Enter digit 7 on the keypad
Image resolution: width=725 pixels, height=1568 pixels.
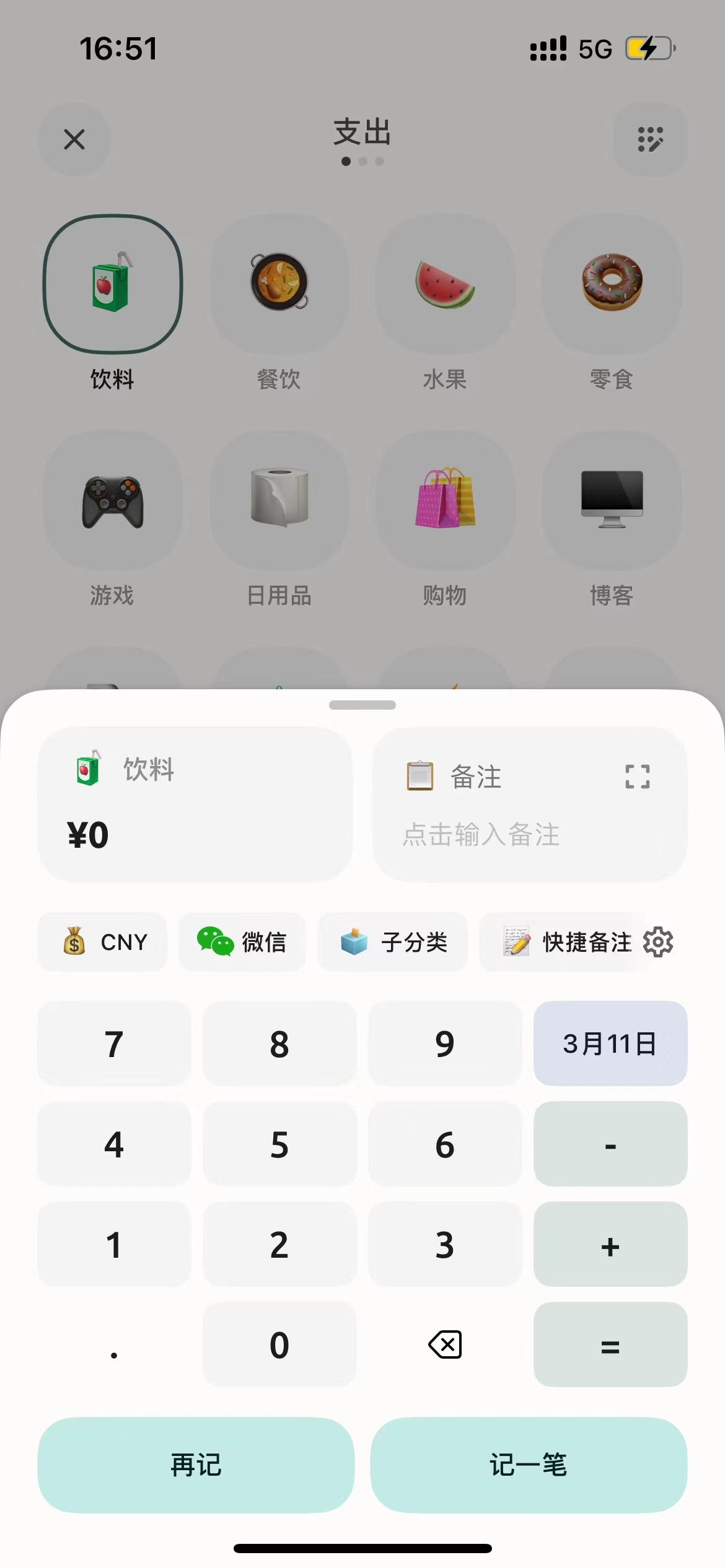pos(114,1043)
